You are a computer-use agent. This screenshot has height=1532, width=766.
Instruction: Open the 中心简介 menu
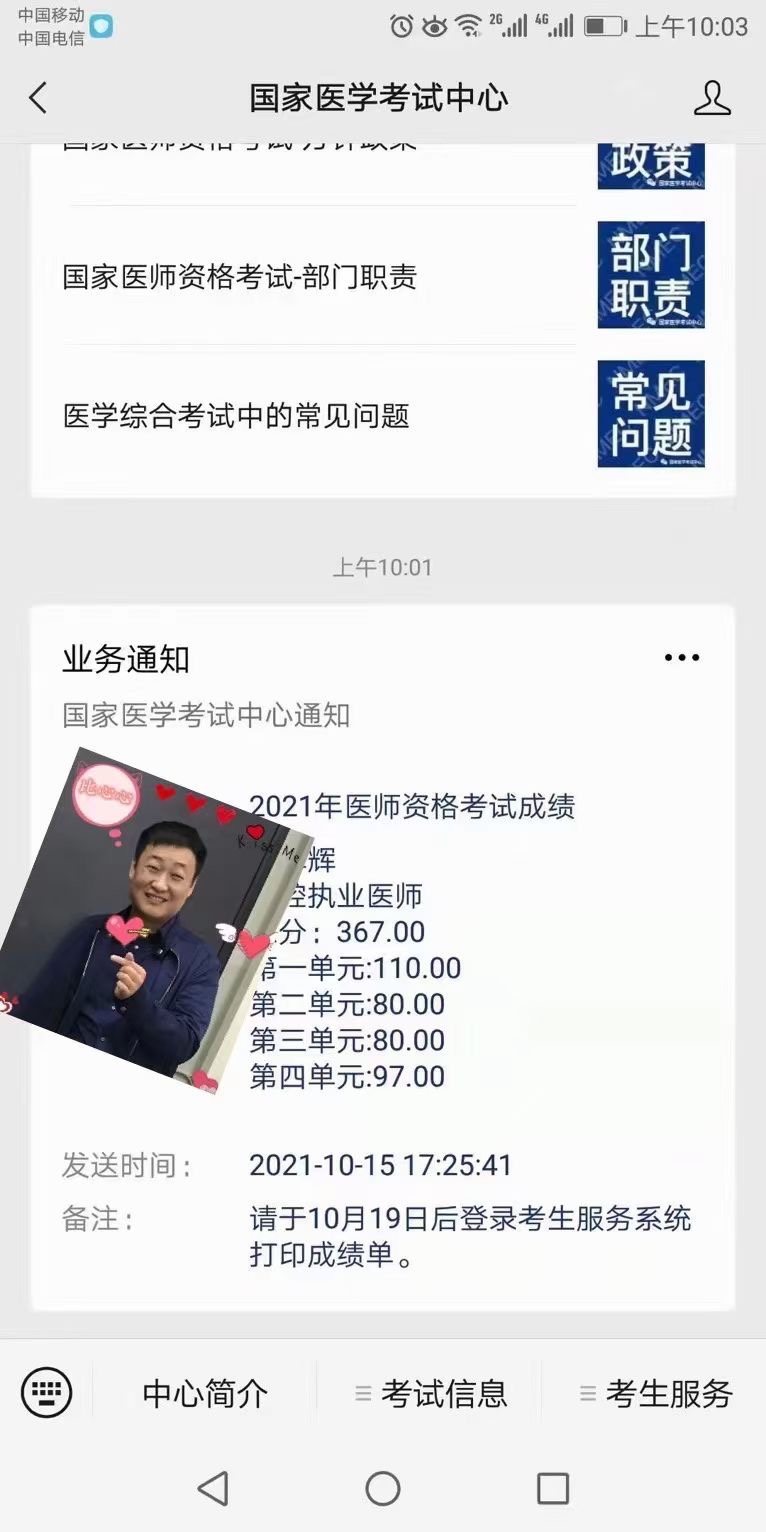coord(205,1393)
